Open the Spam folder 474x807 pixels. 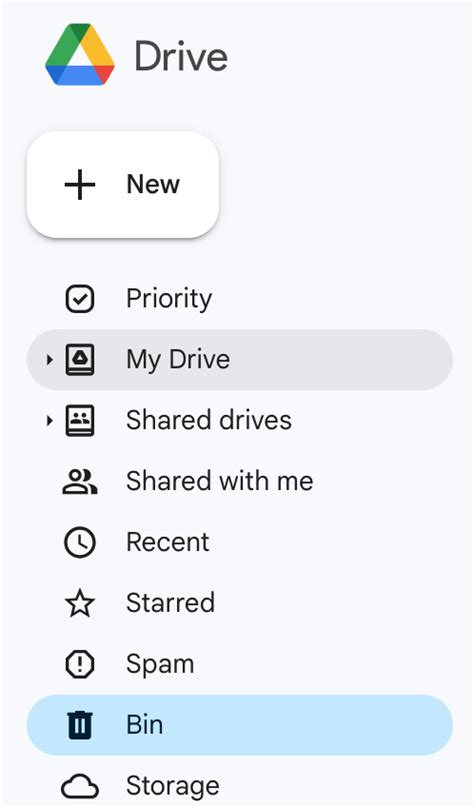240,664
